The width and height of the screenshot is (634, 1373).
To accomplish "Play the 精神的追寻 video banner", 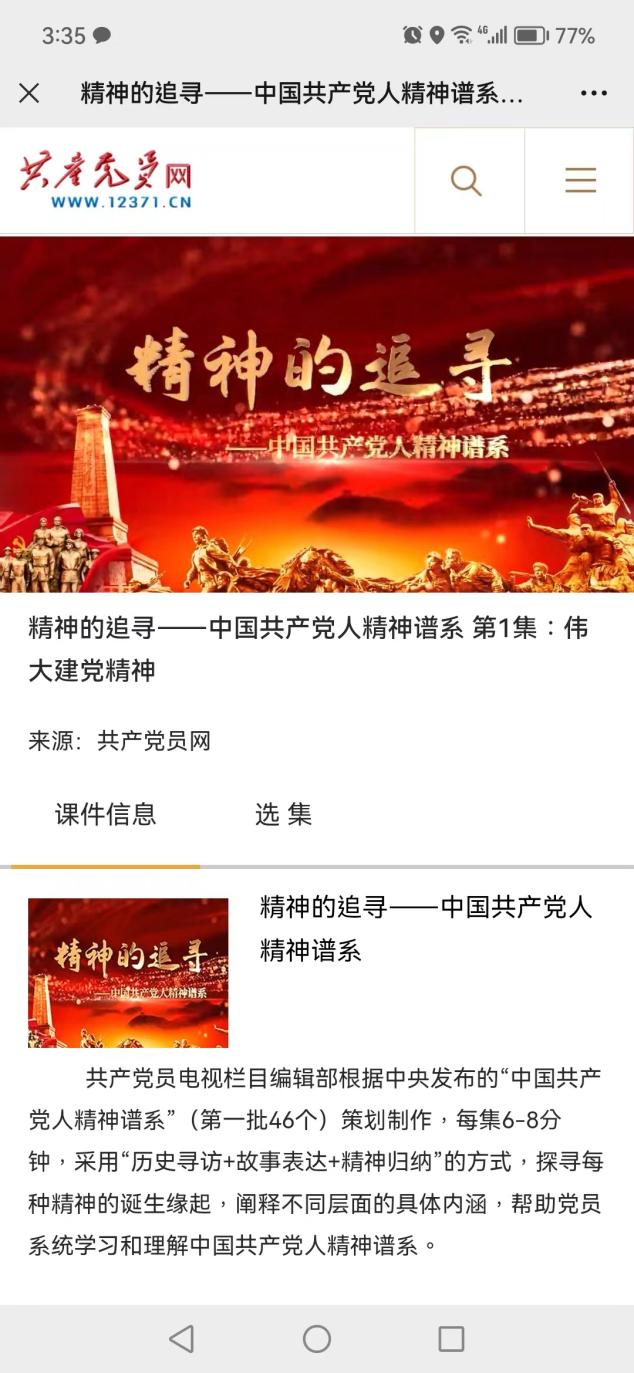I will [317, 414].
